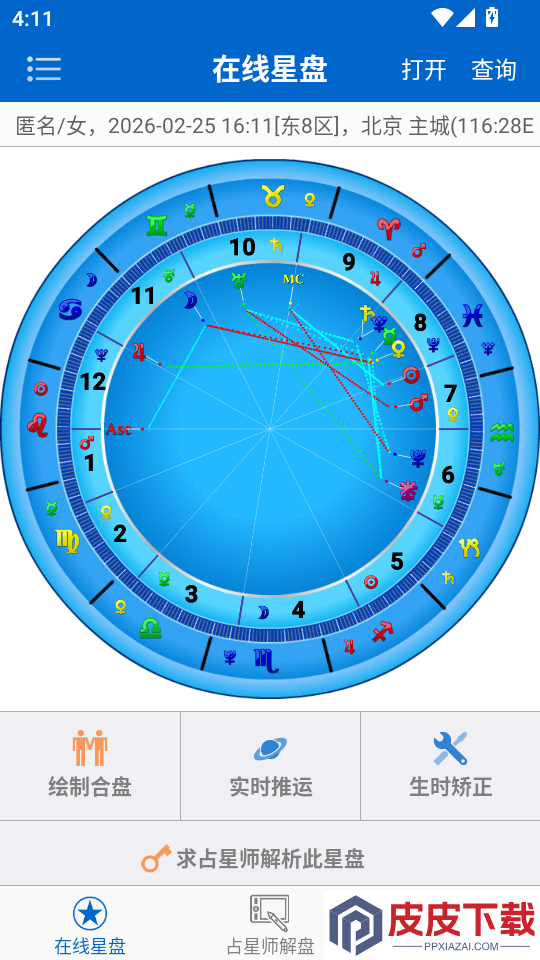540x960 pixels.
Task: Open the hamburger menu
Action: point(44,69)
